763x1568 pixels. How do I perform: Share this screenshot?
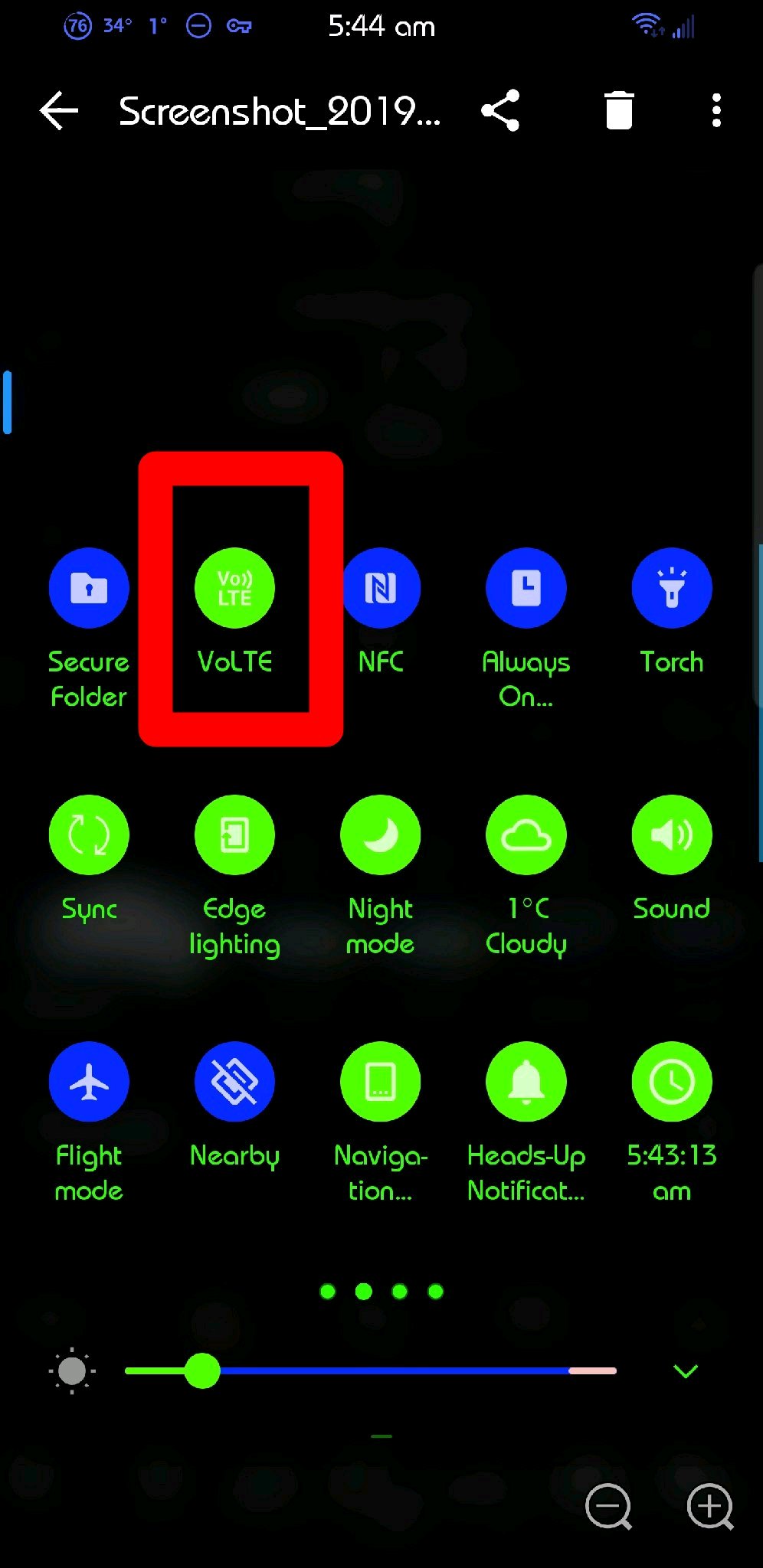[x=500, y=111]
